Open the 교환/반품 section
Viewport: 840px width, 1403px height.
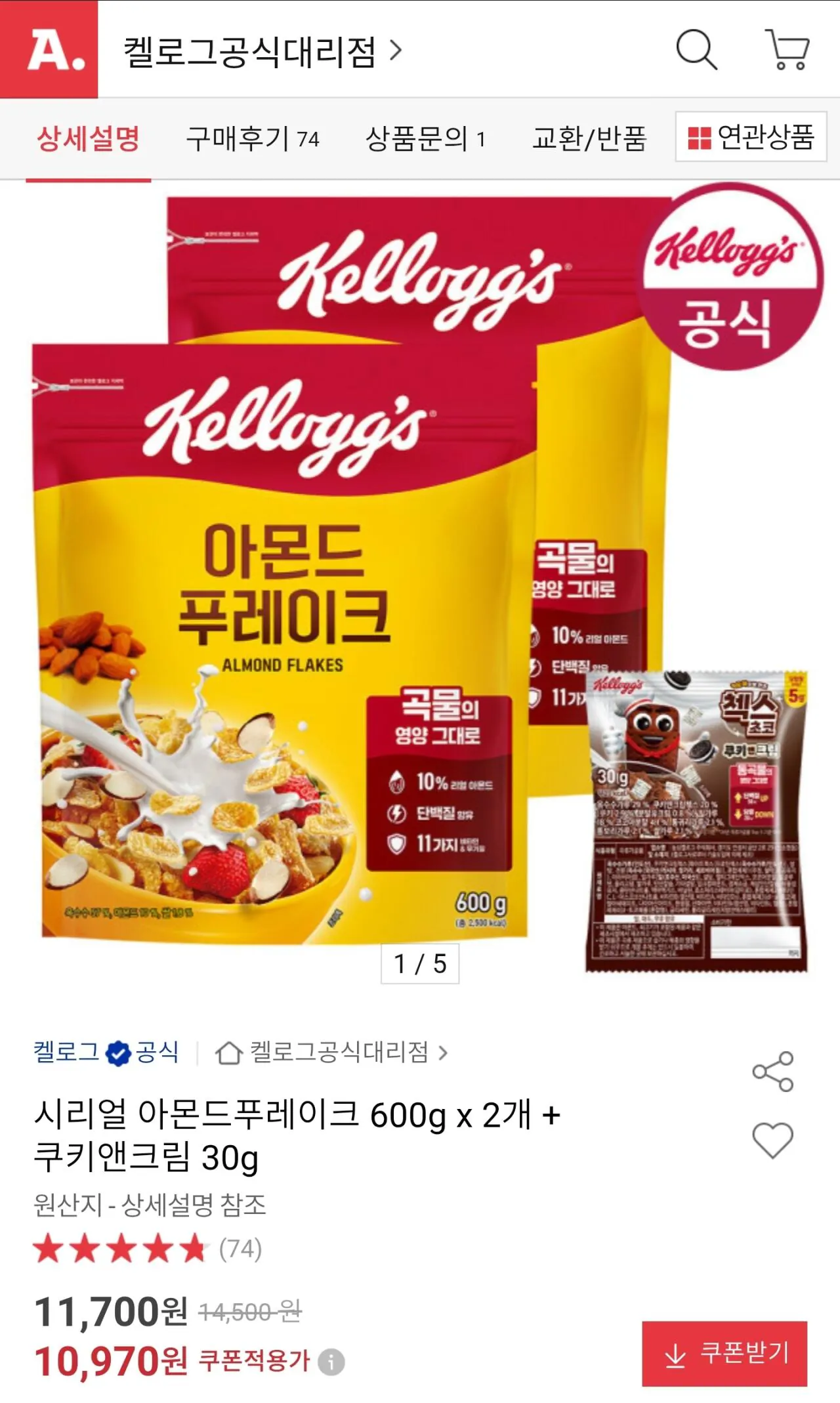point(589,139)
